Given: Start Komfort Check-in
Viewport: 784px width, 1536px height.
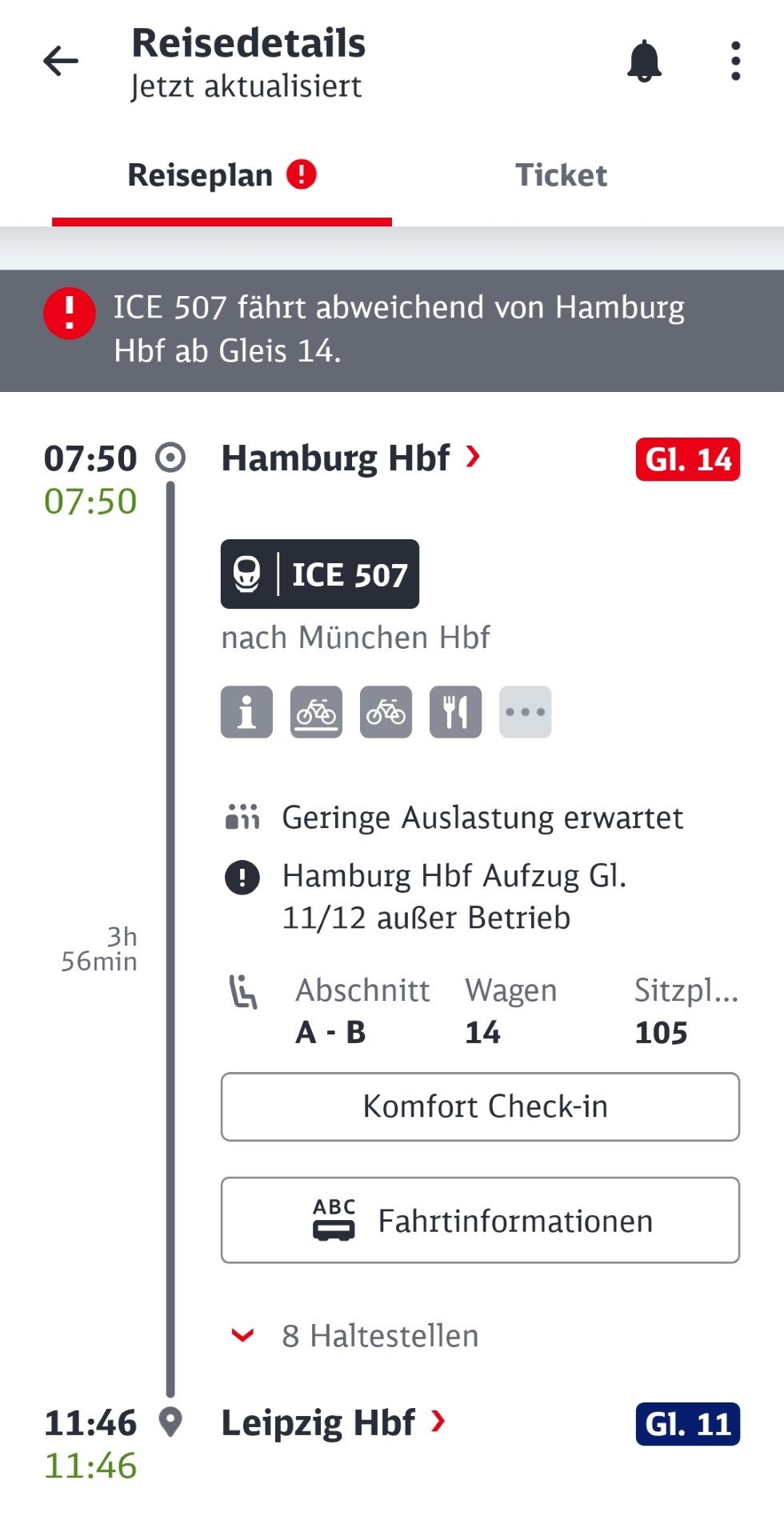Looking at the screenshot, I should (480, 1106).
